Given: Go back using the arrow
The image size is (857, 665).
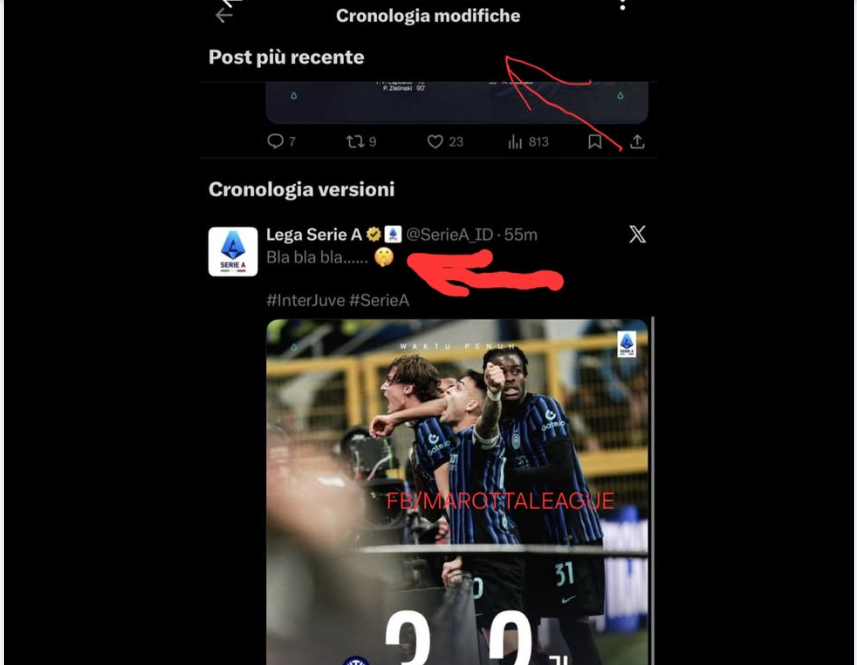Looking at the screenshot, I should coord(224,14).
